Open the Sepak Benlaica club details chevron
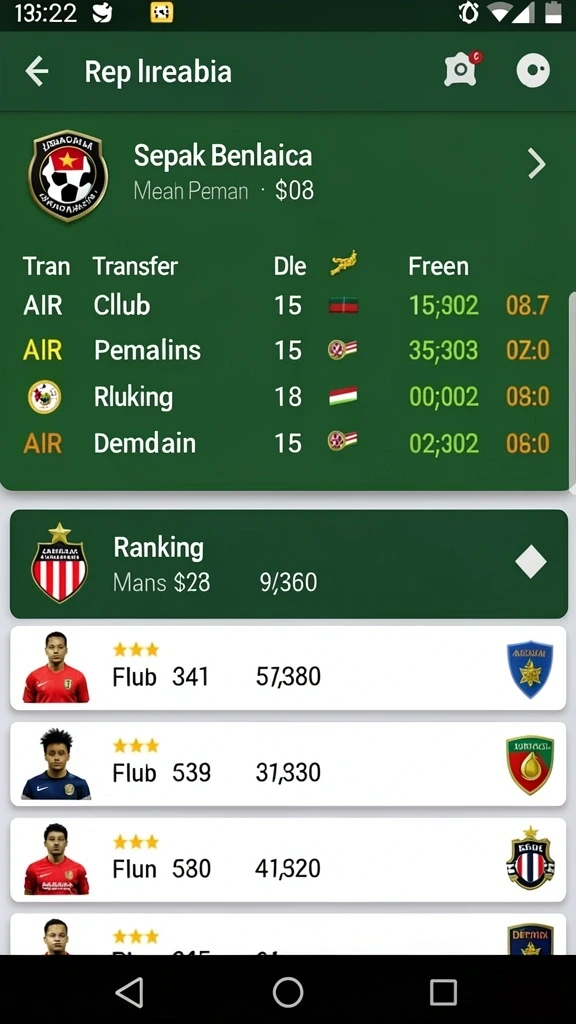Screen dimensions: 576x1024 click(x=536, y=164)
